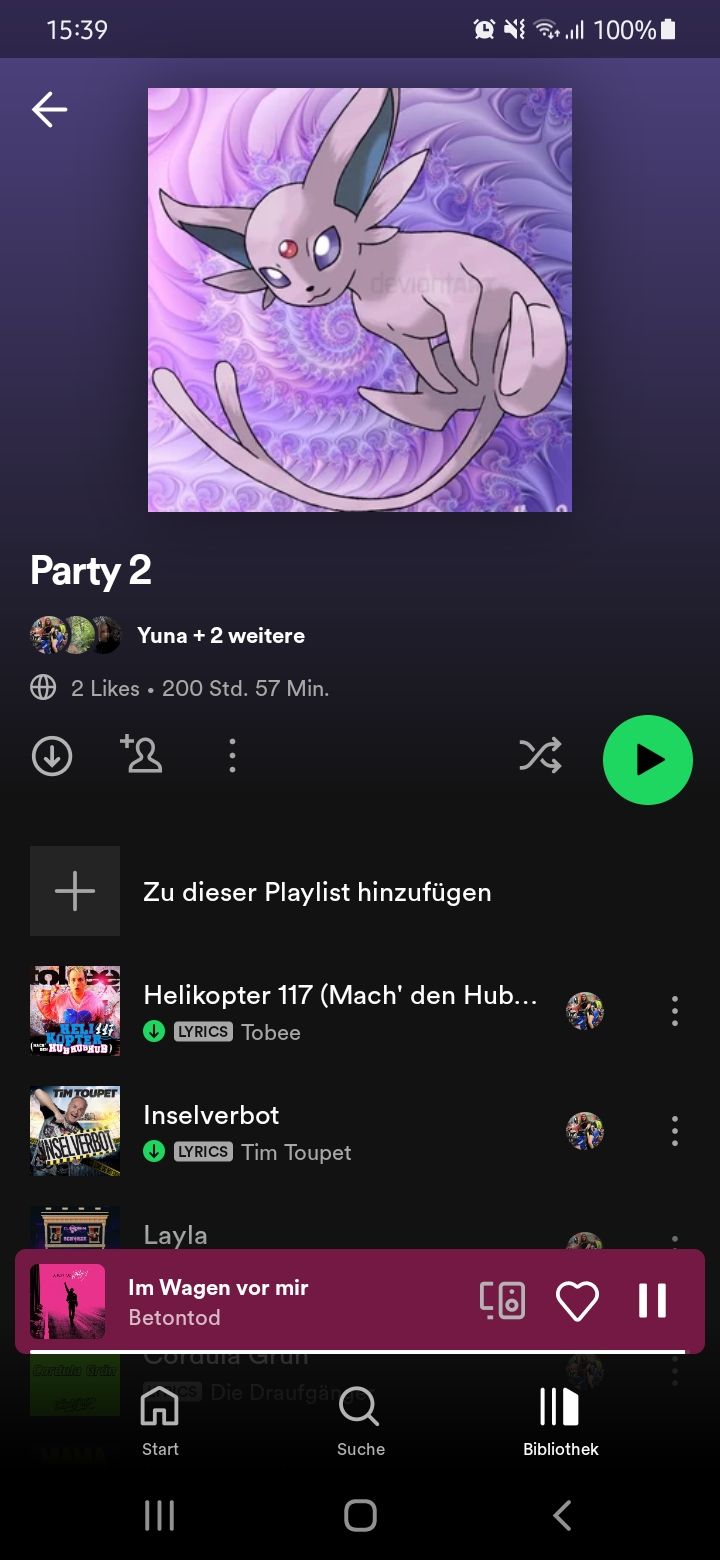The height and width of the screenshot is (1560, 720).
Task: Switch to the Start tab
Action: click(x=160, y=1421)
